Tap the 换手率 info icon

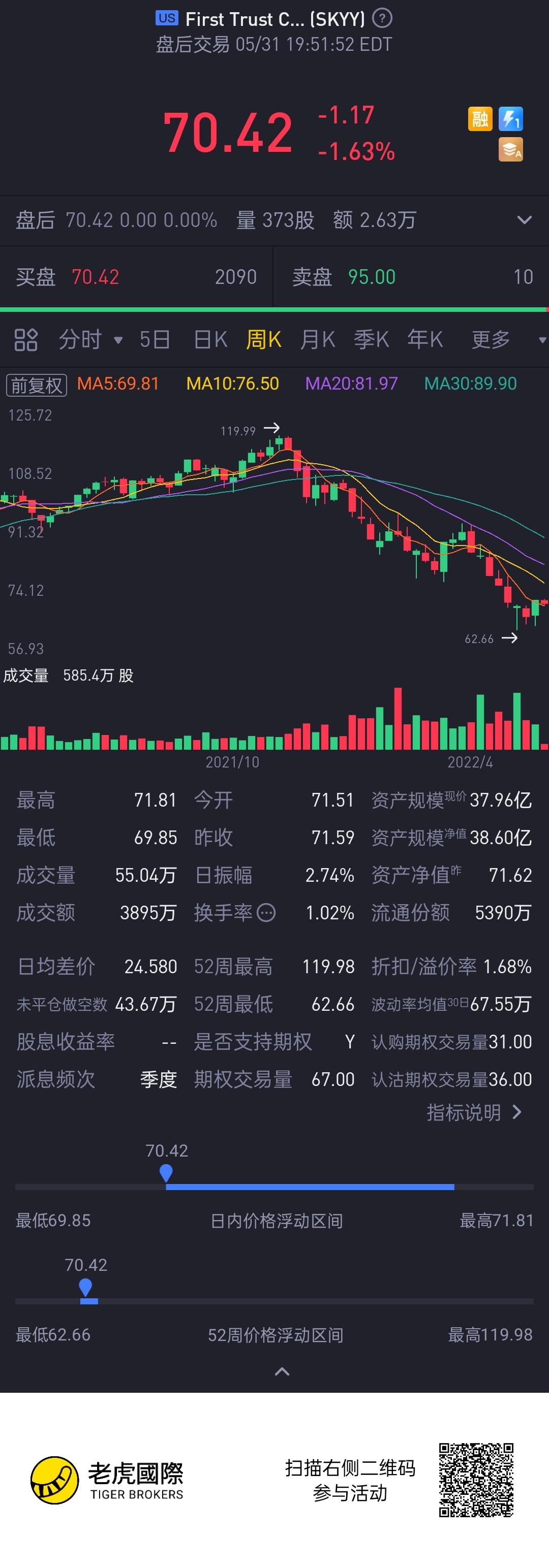[x=266, y=912]
